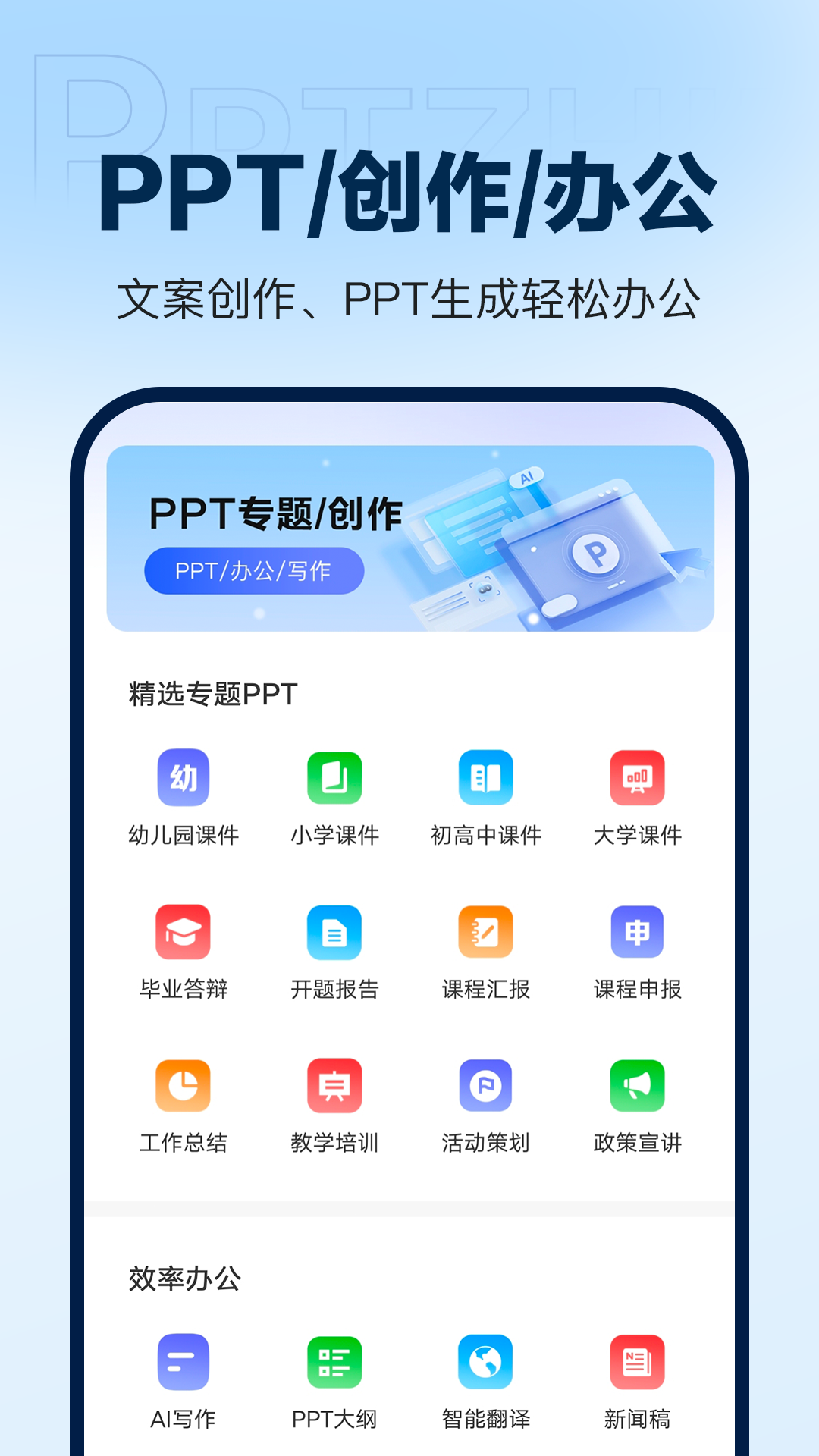Image resolution: width=819 pixels, height=1456 pixels.
Task: Open the 智能翻译 smart translation globe icon
Action: click(x=486, y=1361)
